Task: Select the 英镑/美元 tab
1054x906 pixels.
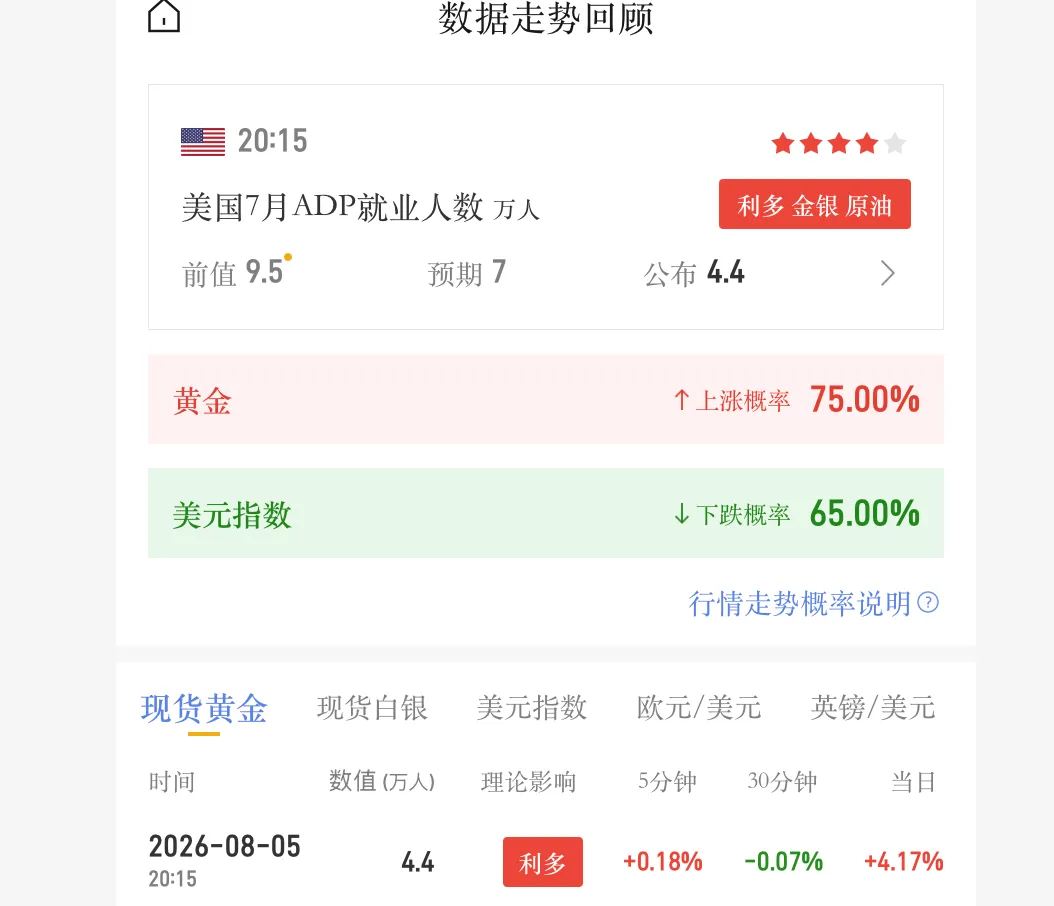Action: point(873,708)
